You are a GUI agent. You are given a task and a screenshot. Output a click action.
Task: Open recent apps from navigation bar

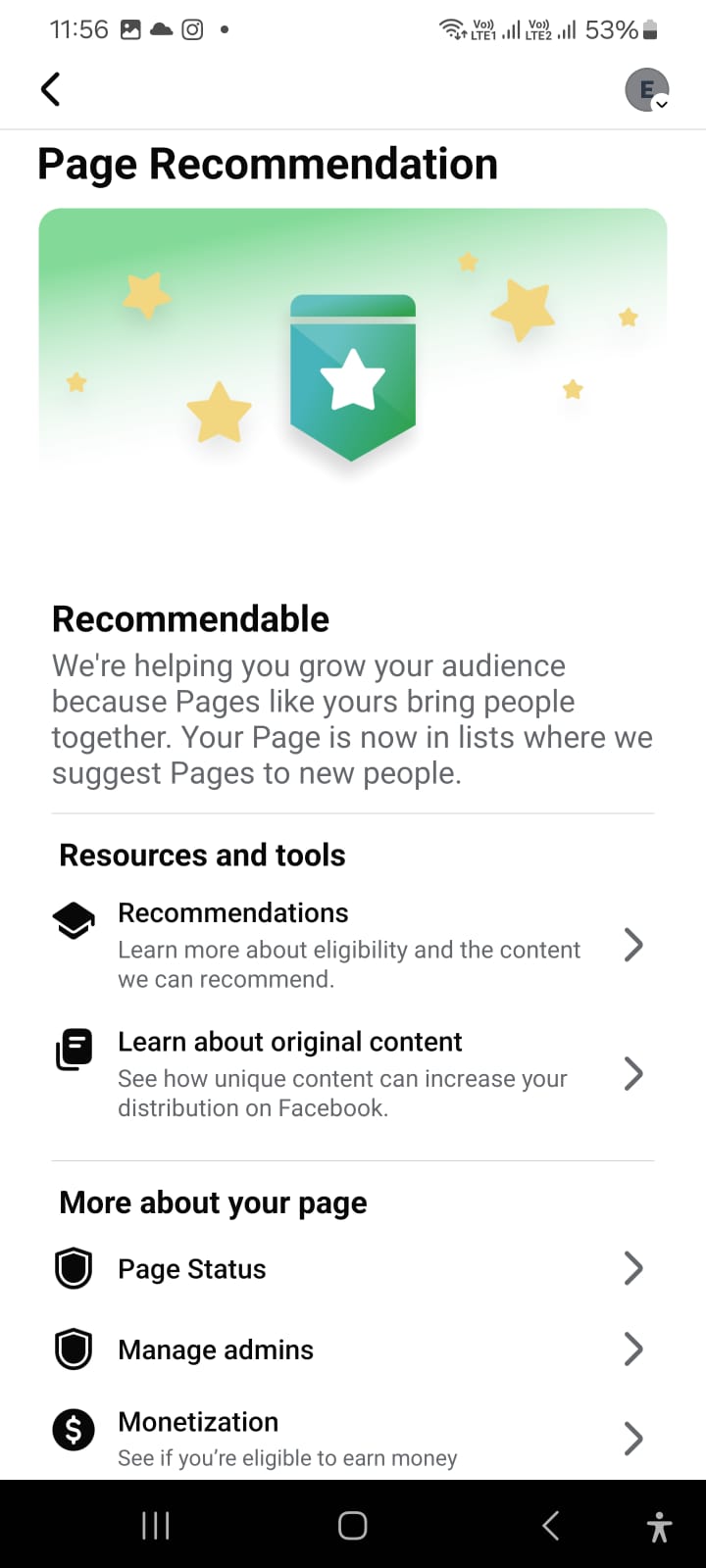(156, 1525)
